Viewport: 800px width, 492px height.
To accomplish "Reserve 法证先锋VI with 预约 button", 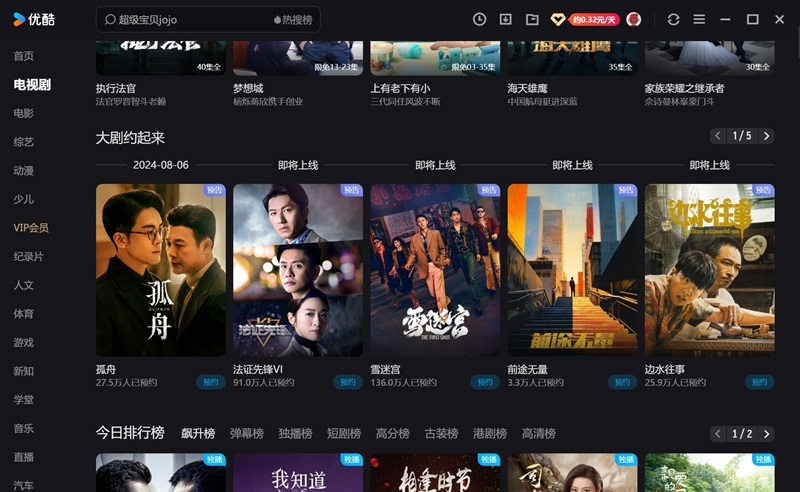I will pyautogui.click(x=348, y=382).
